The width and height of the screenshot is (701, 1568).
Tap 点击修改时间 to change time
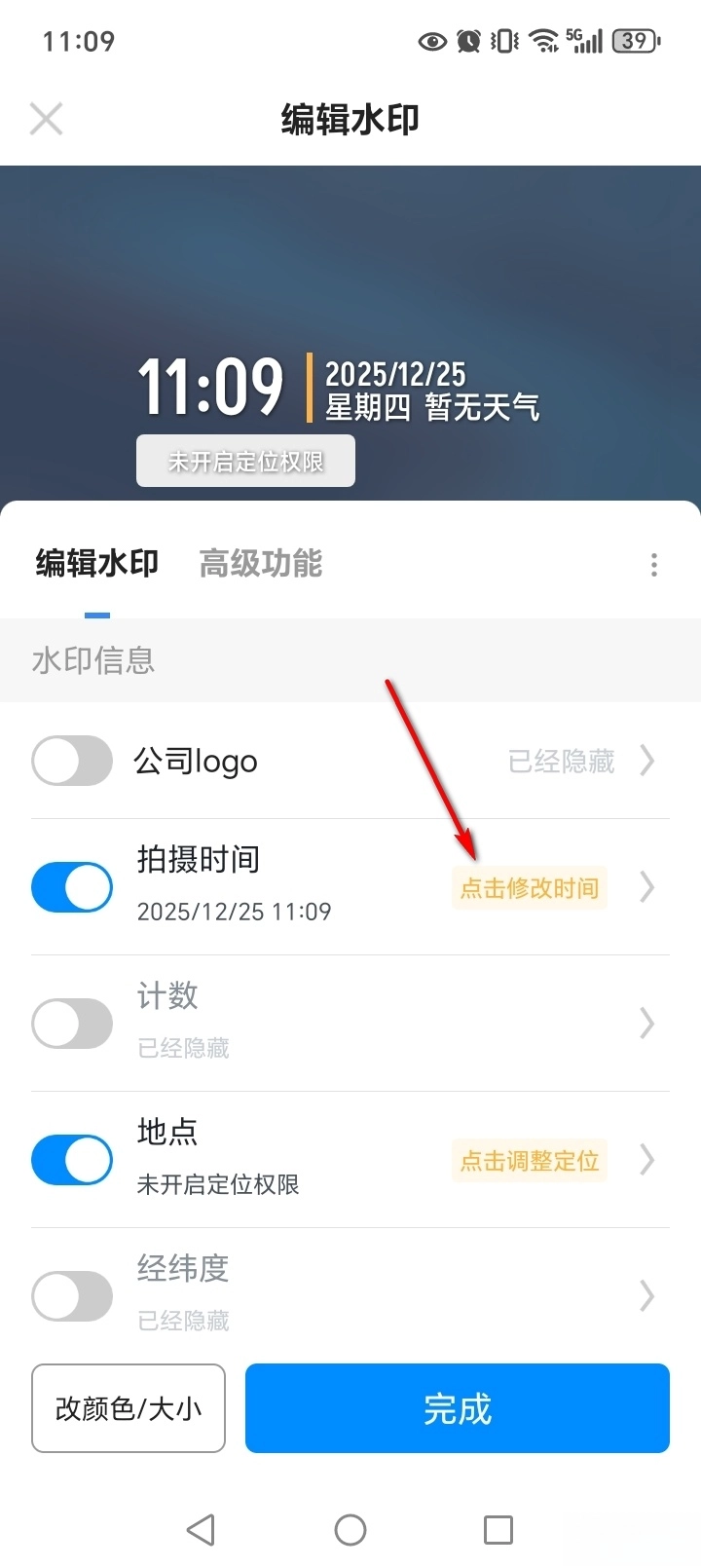529,888
